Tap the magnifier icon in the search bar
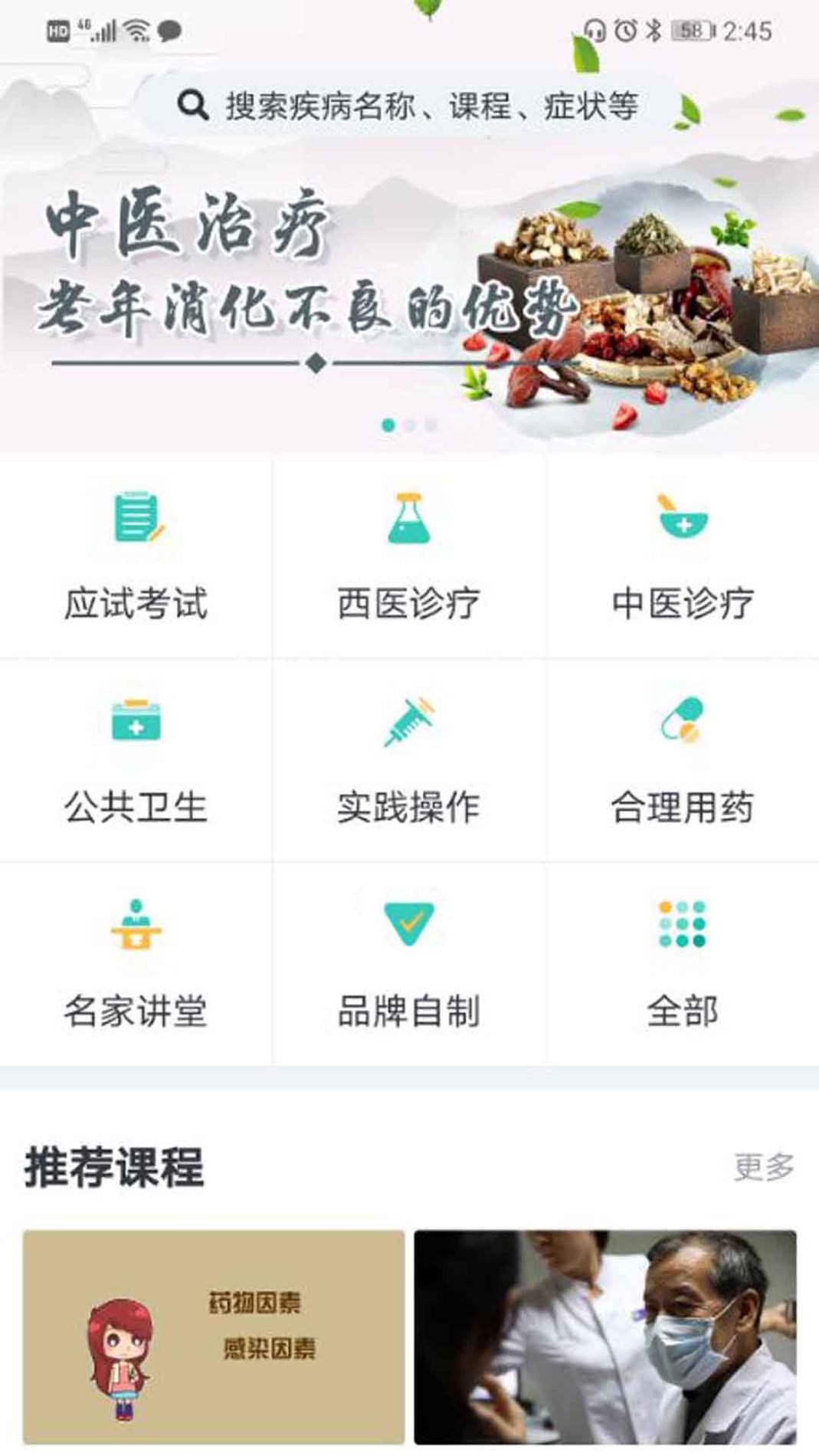This screenshot has width=819, height=1456. (x=192, y=106)
